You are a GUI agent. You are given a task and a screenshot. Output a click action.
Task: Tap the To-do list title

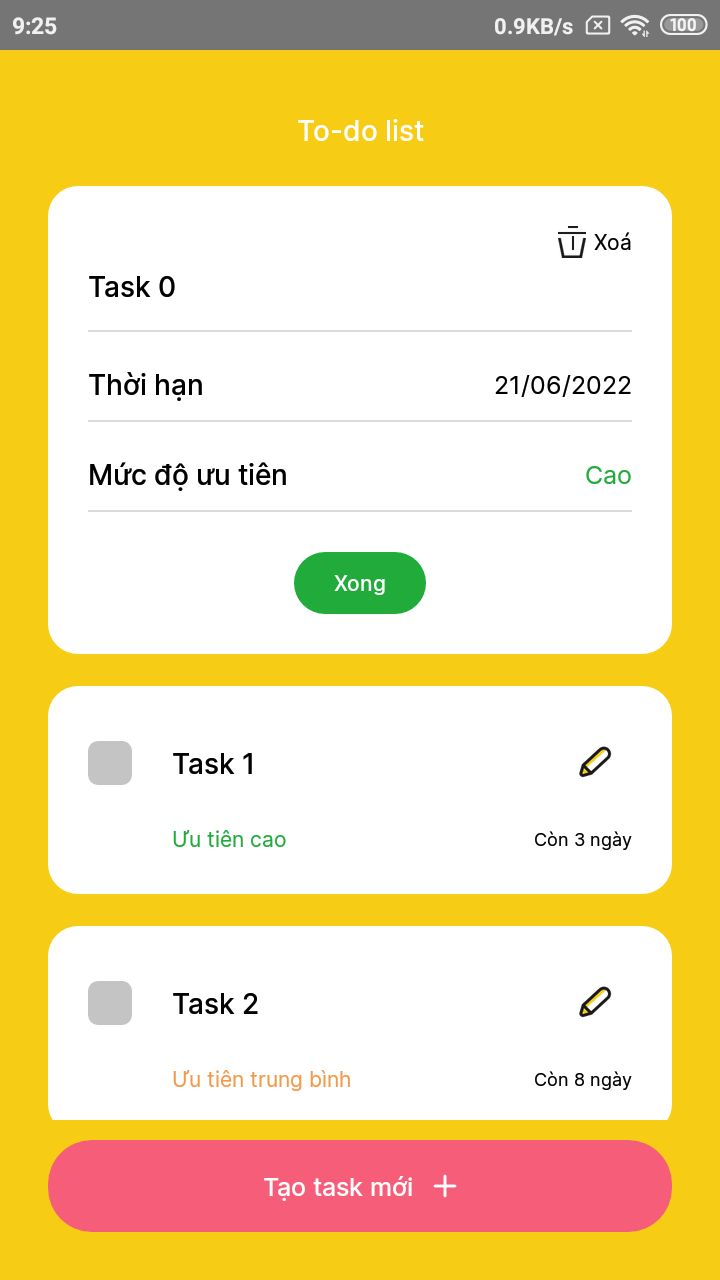pyautogui.click(x=360, y=130)
